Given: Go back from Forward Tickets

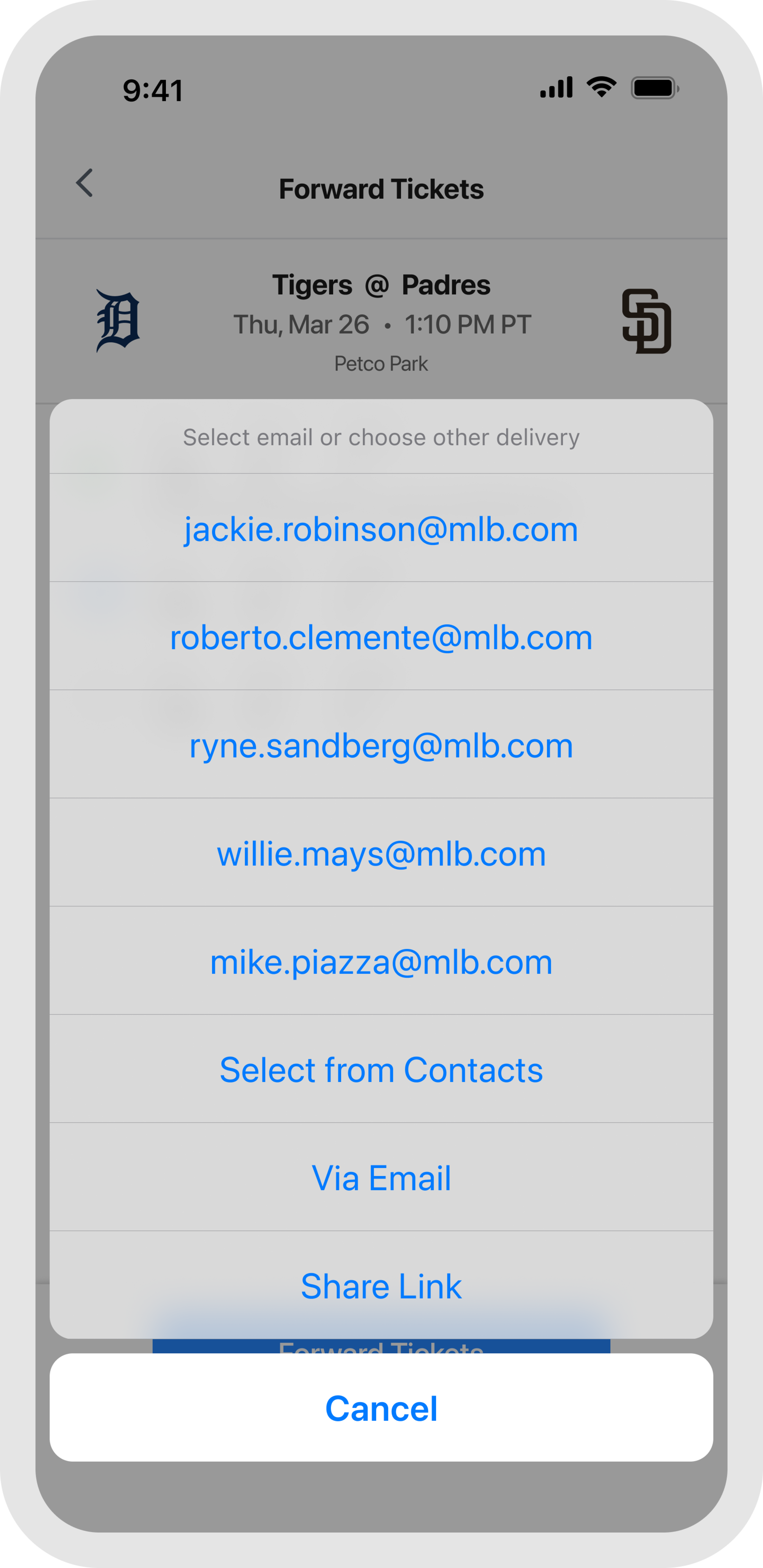Looking at the screenshot, I should click(x=85, y=183).
